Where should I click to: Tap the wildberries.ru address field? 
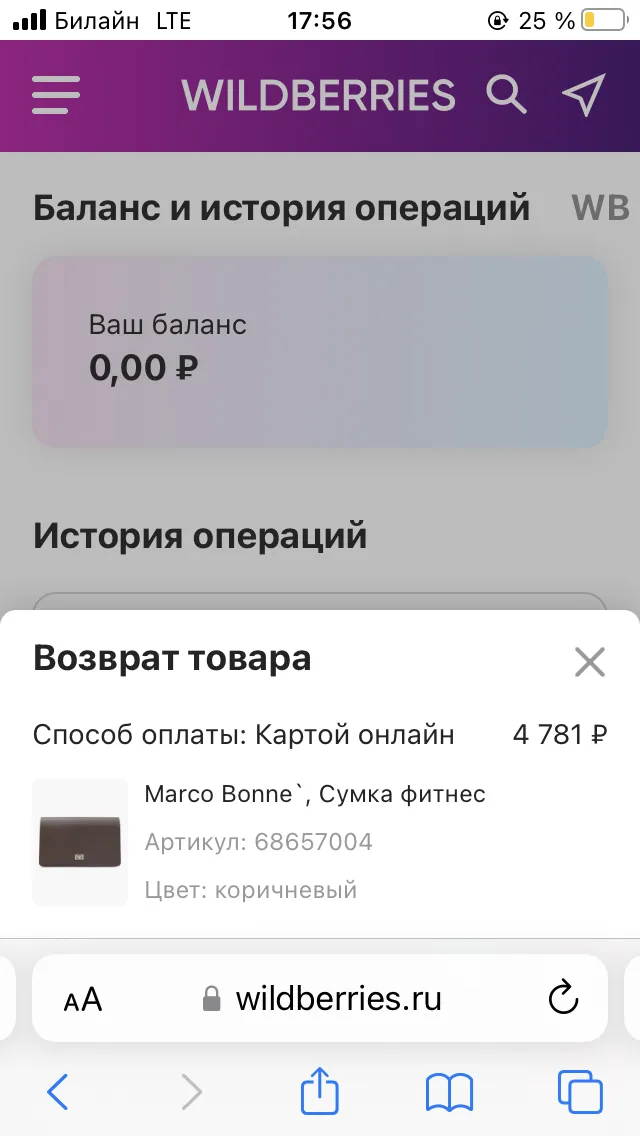pyautogui.click(x=320, y=998)
